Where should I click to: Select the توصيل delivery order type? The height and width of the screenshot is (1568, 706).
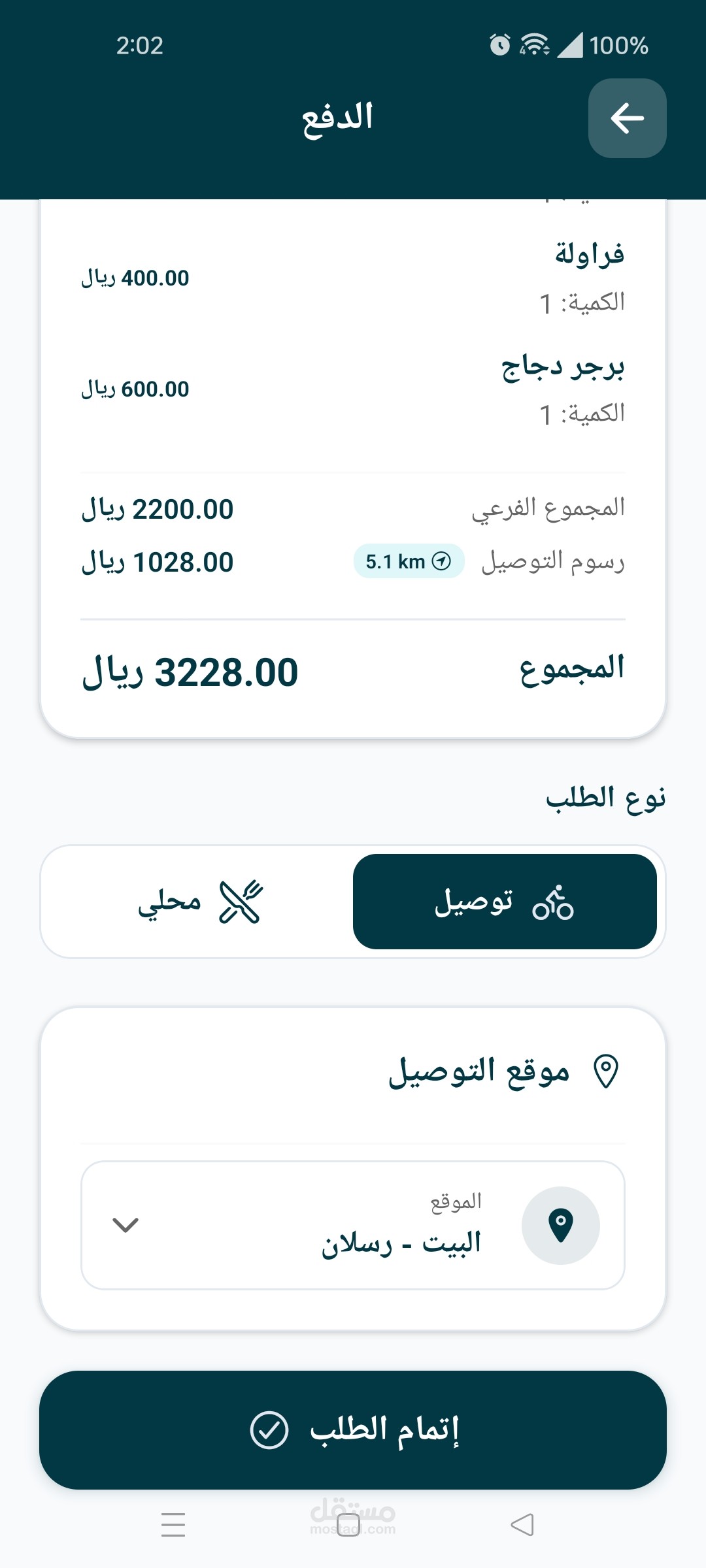(505, 902)
